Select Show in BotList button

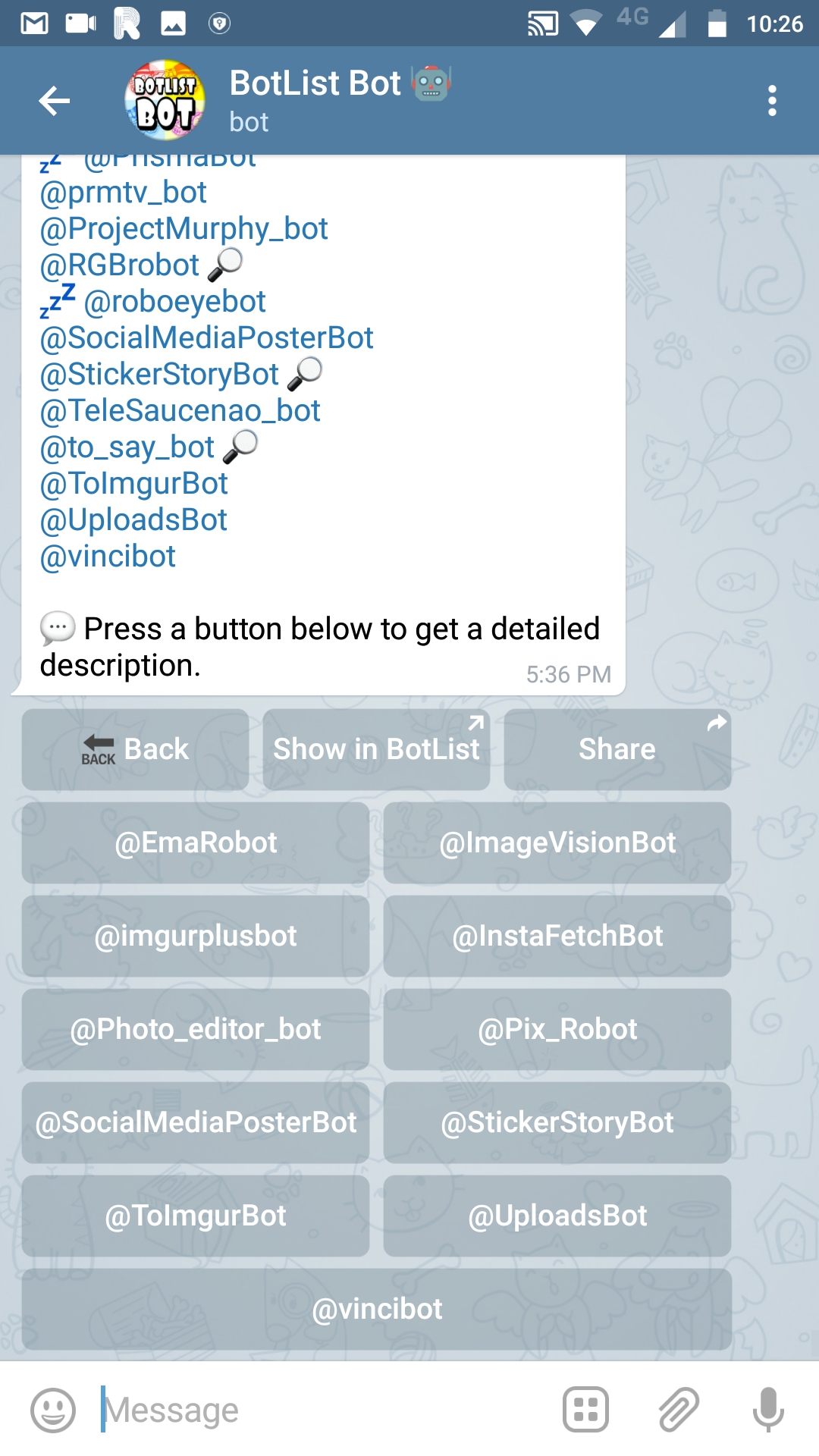pyautogui.click(x=376, y=749)
